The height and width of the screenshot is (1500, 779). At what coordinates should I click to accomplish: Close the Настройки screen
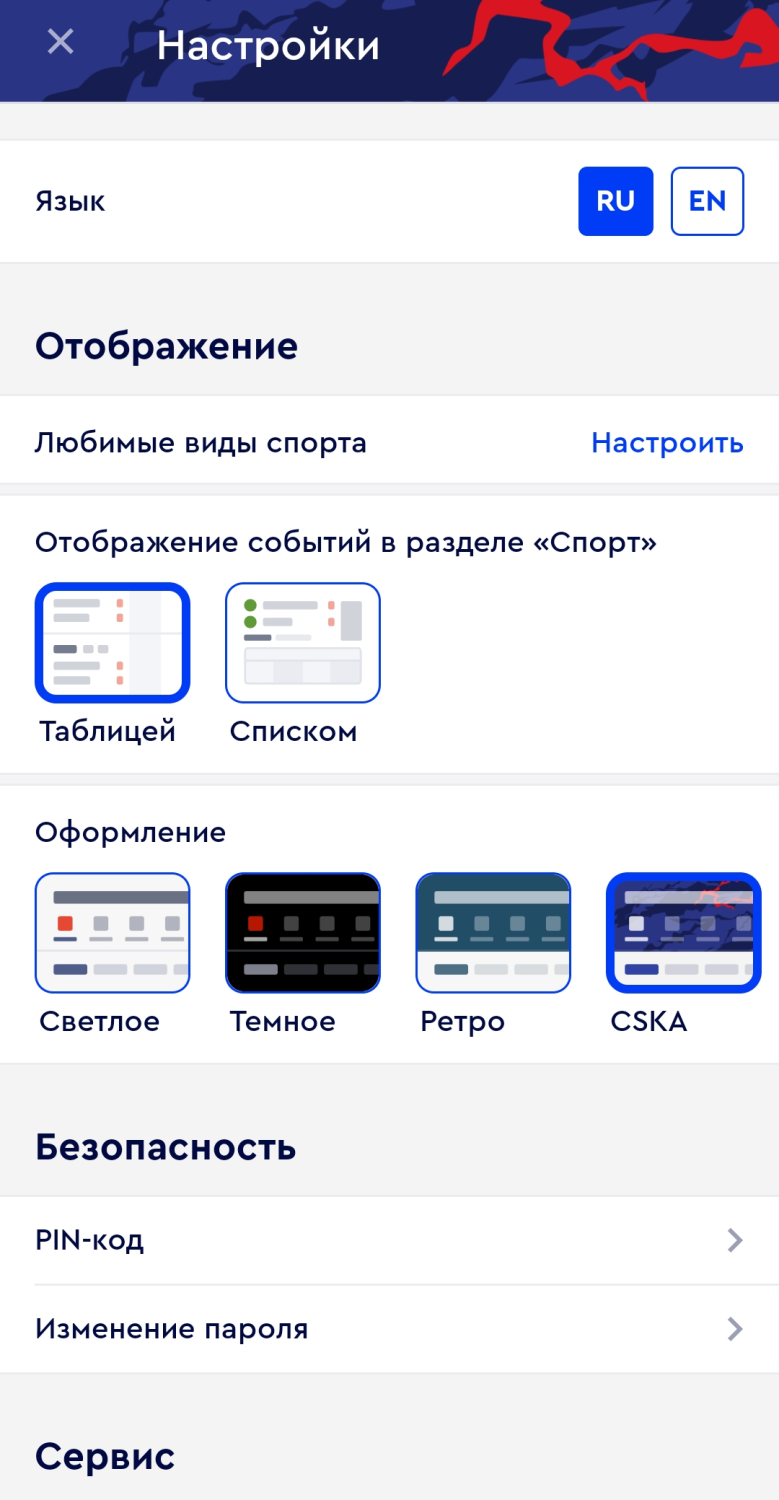coord(61,43)
